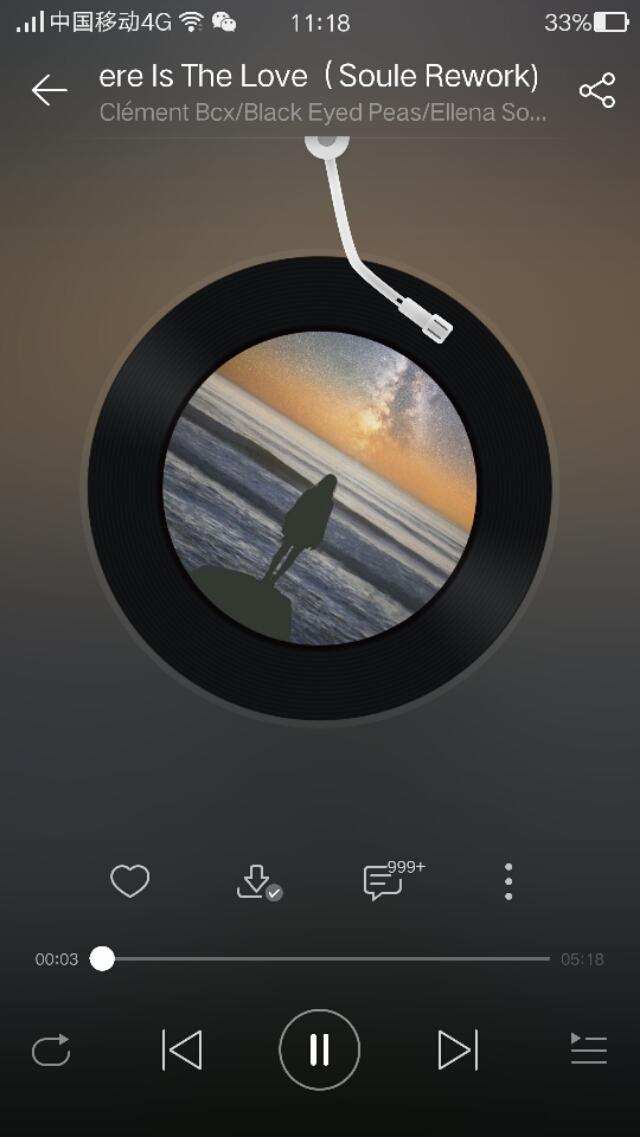Screen dimensions: 640x1137
Task: Skip to the previous track
Action: (x=182, y=1050)
